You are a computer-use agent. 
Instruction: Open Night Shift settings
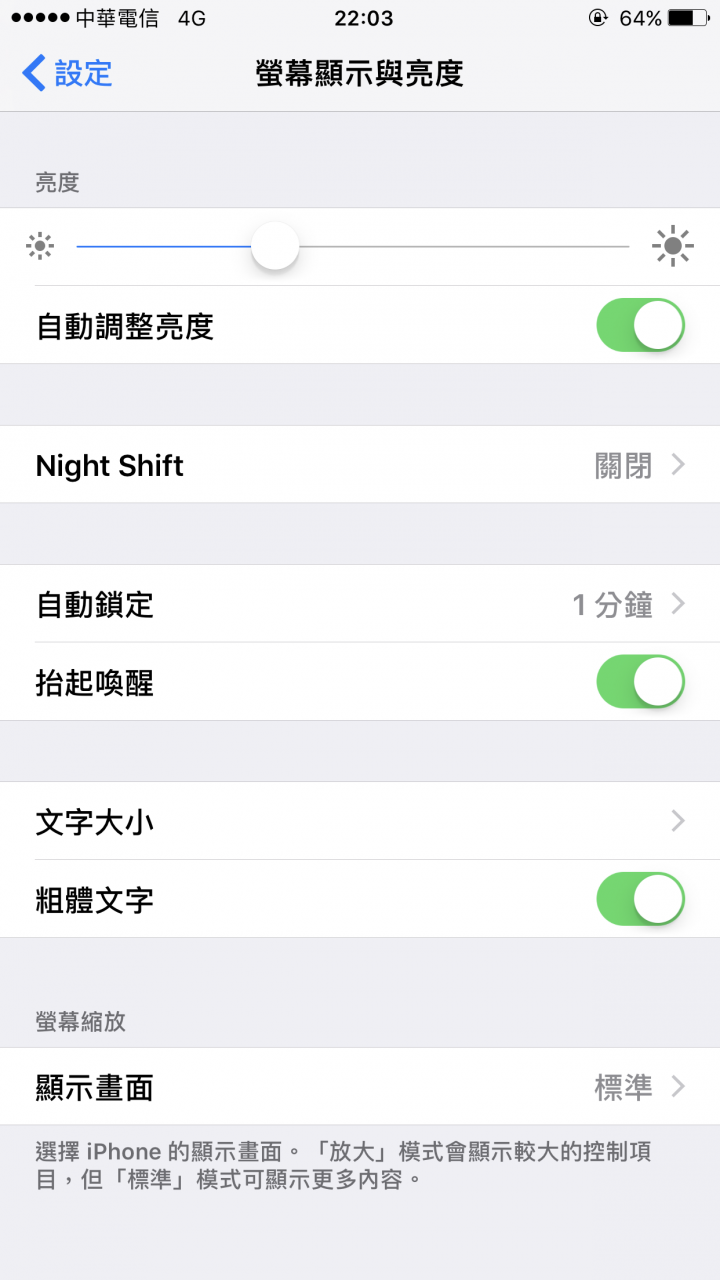pos(360,465)
